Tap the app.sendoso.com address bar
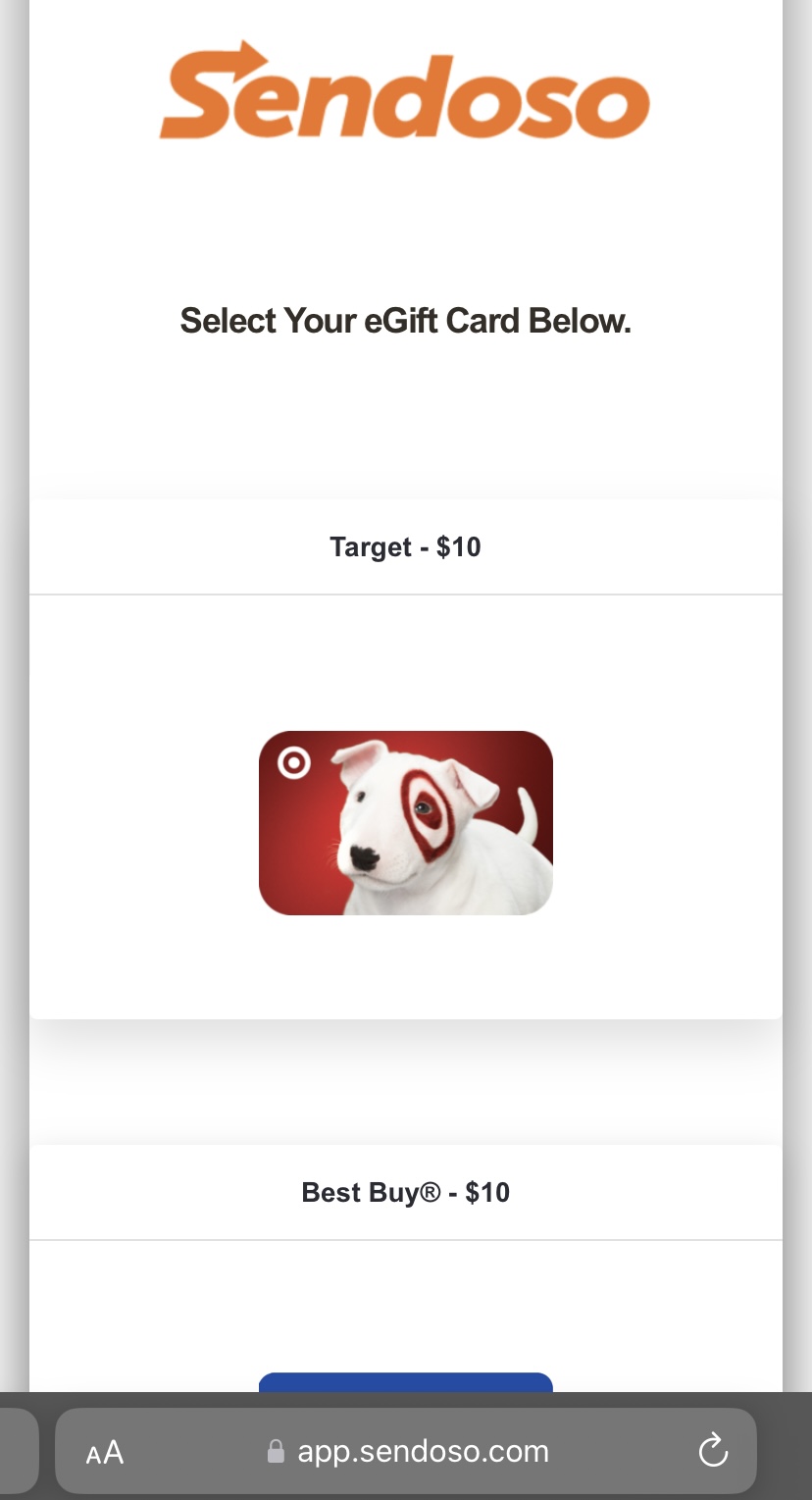 pyautogui.click(x=422, y=1451)
